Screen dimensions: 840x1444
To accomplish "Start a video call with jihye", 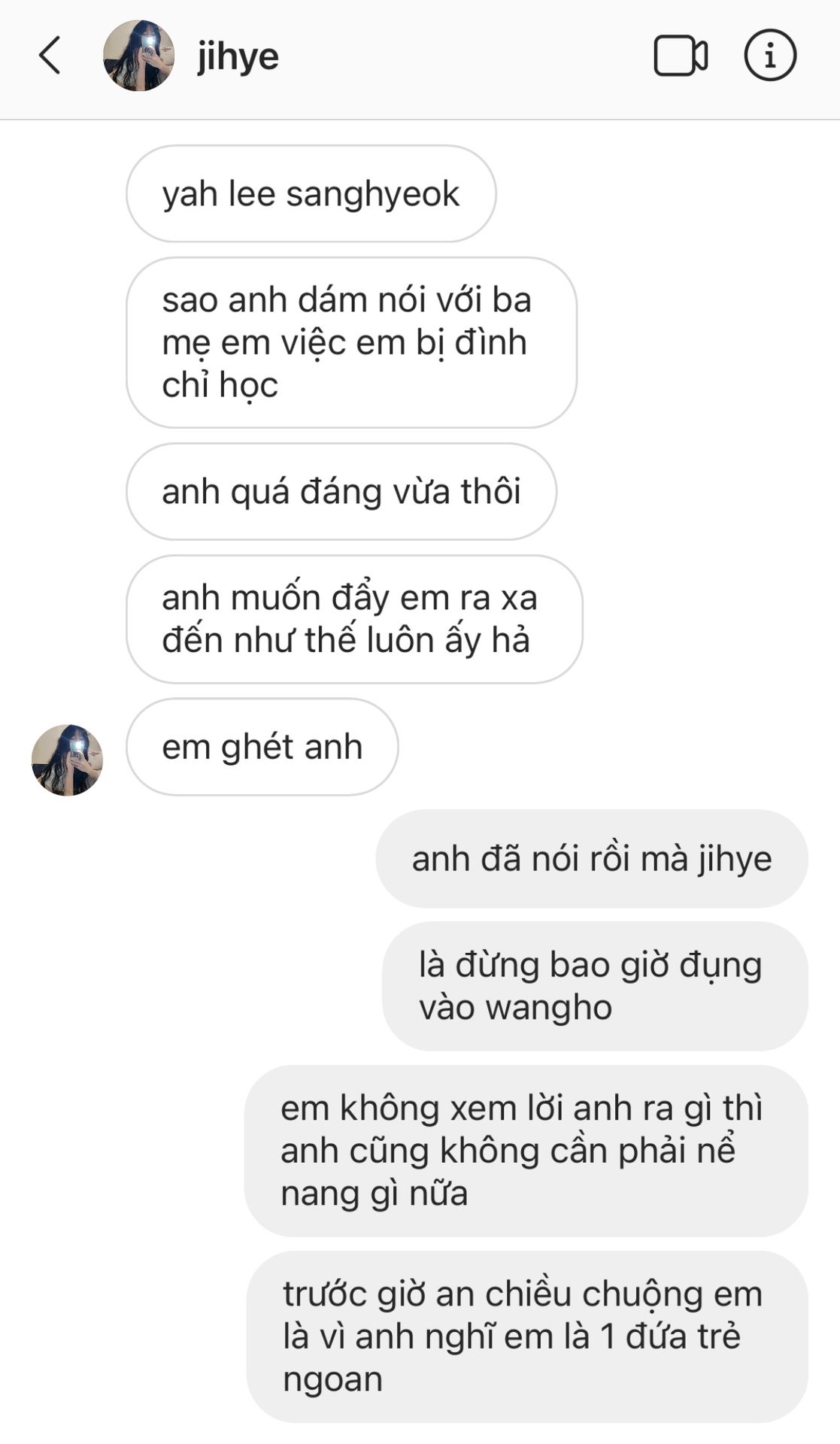I will [x=680, y=56].
